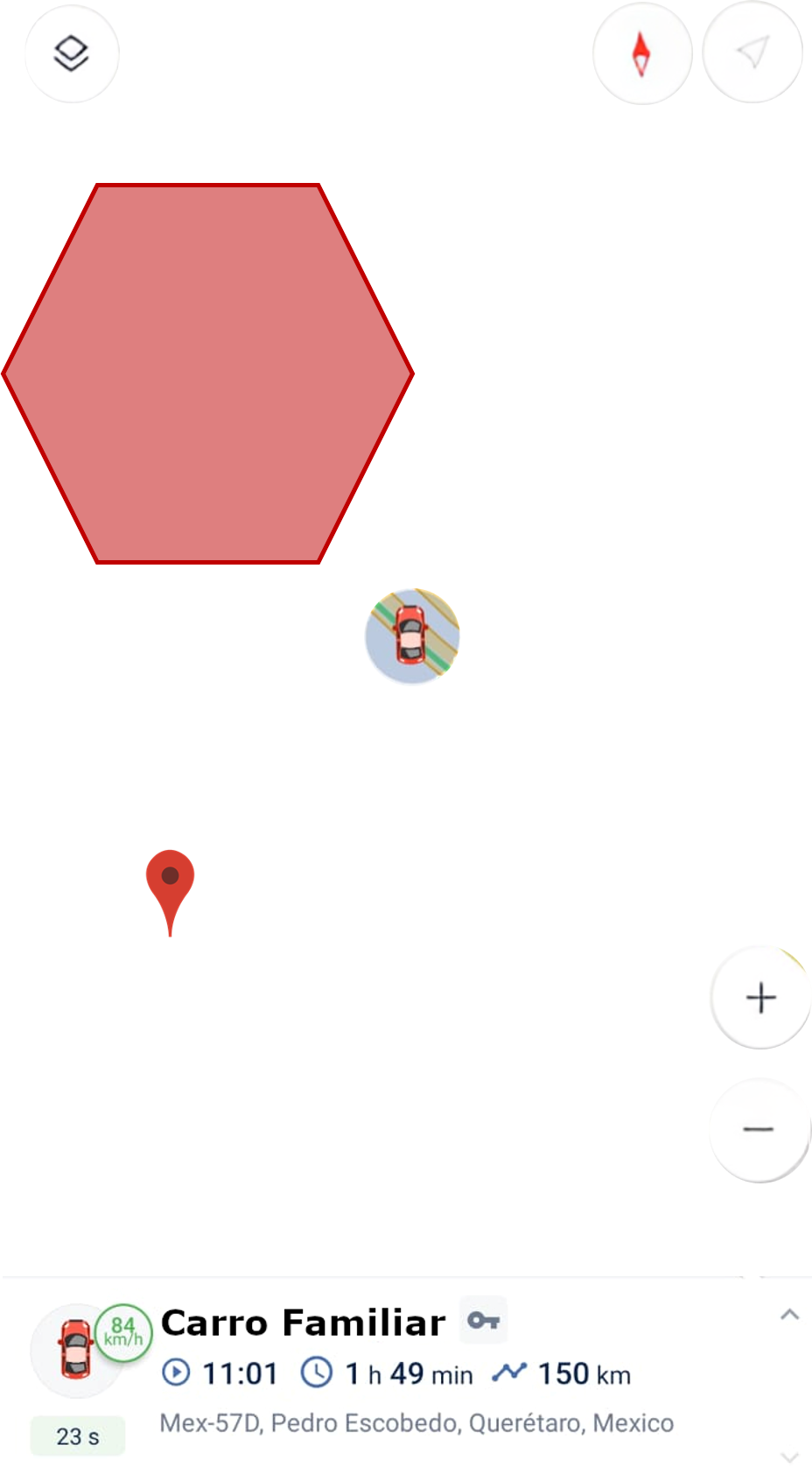The height and width of the screenshot is (1481, 812).
Task: Zoom out on the map
Action: (x=759, y=1130)
